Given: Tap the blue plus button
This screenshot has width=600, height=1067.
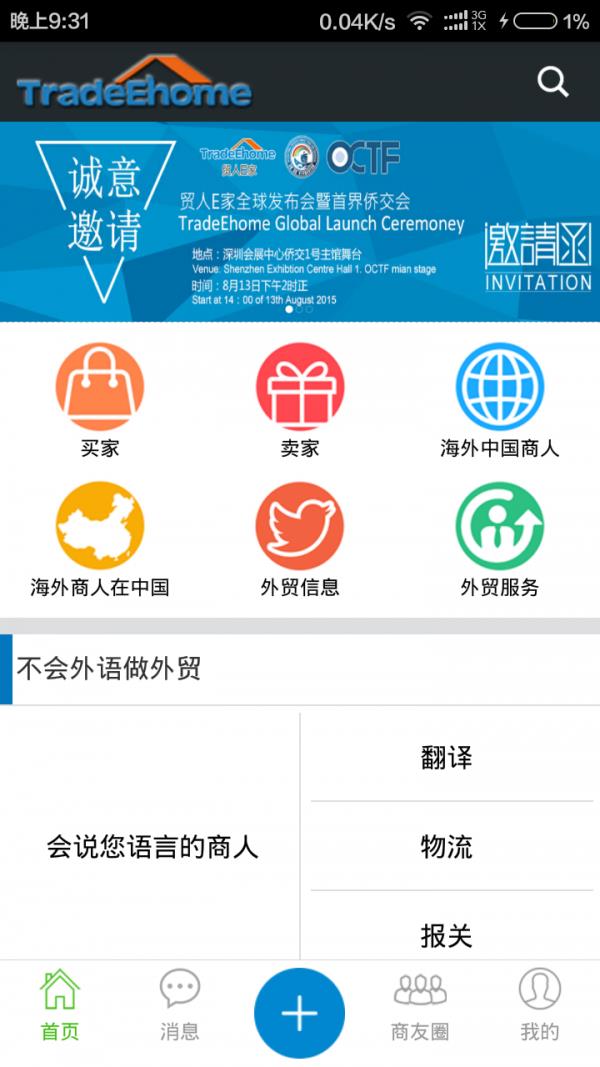Looking at the screenshot, I should (300, 1013).
